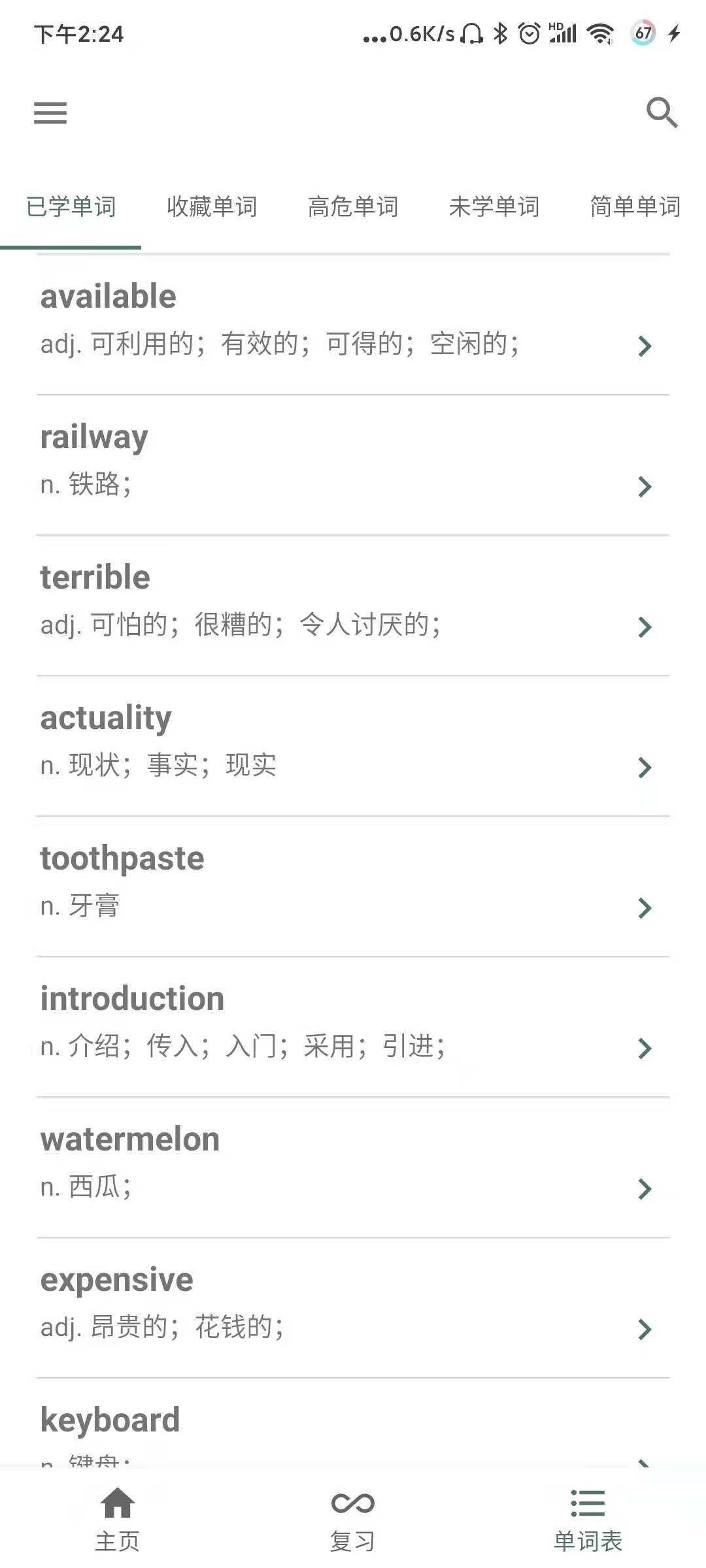View details of the word expensive
This screenshot has width=706, height=1568.
click(353, 1307)
